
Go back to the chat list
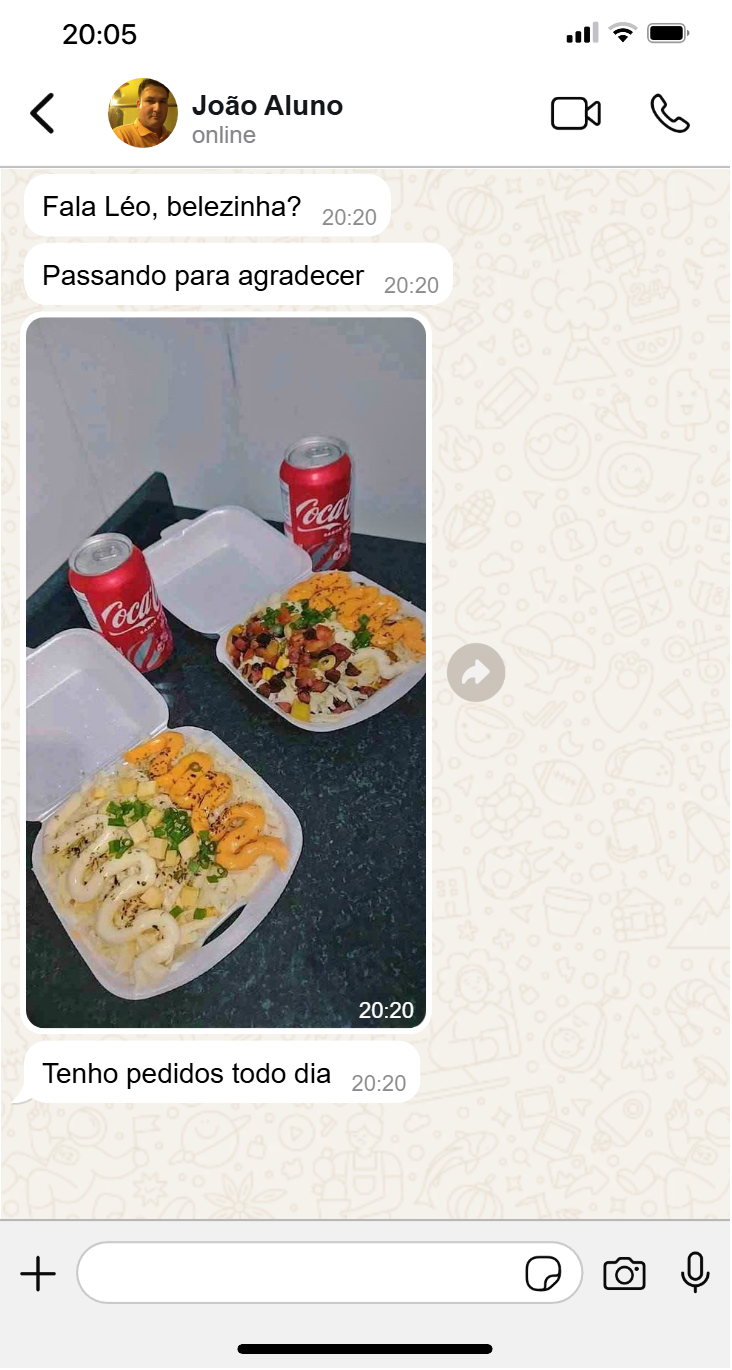tap(42, 114)
